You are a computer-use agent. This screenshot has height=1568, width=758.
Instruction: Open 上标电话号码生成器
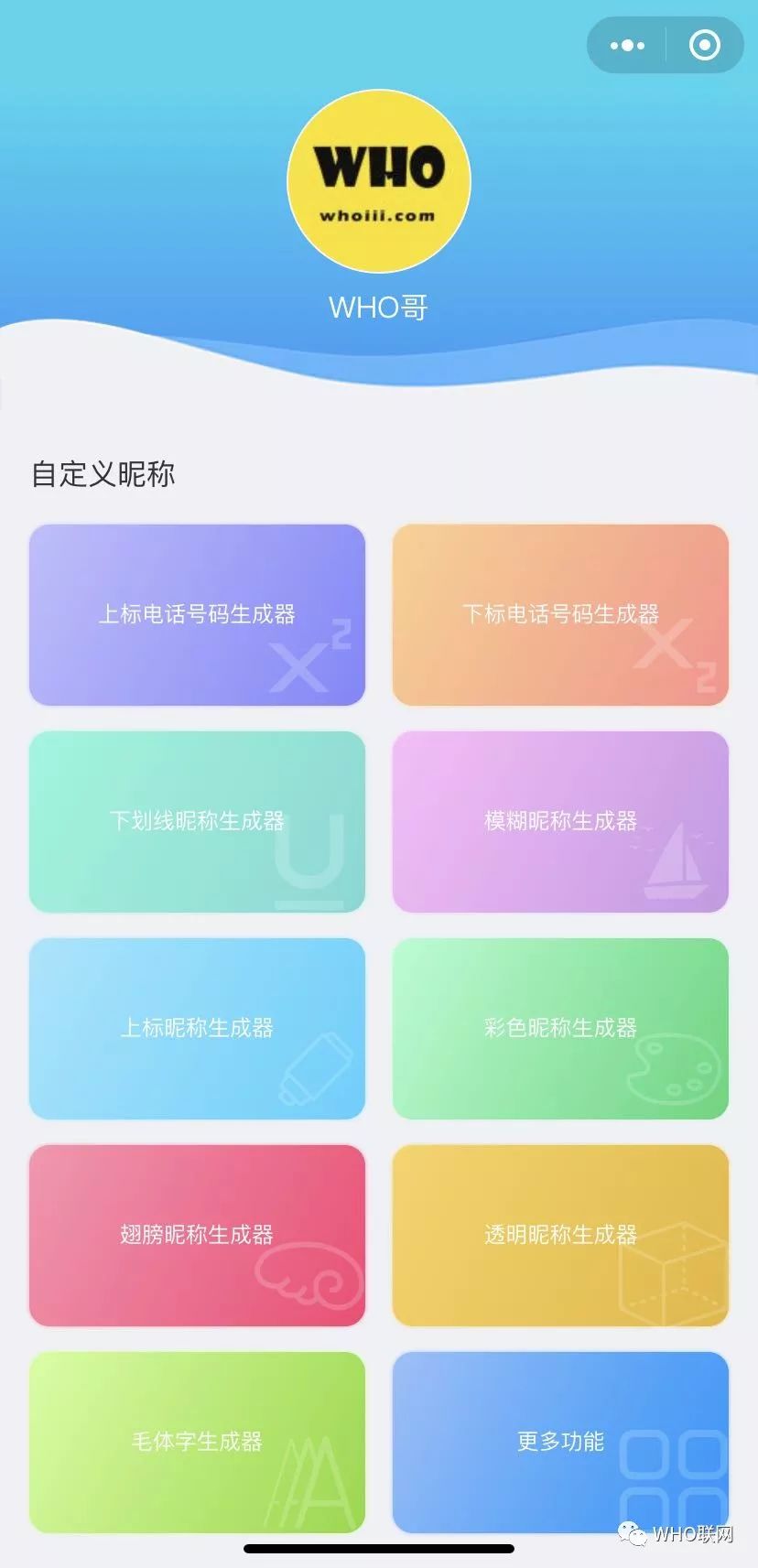[197, 615]
